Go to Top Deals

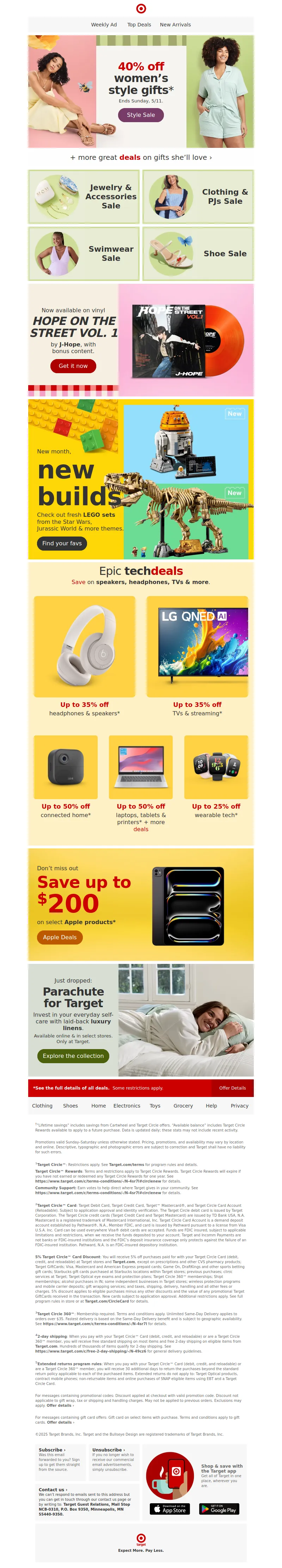139,25
